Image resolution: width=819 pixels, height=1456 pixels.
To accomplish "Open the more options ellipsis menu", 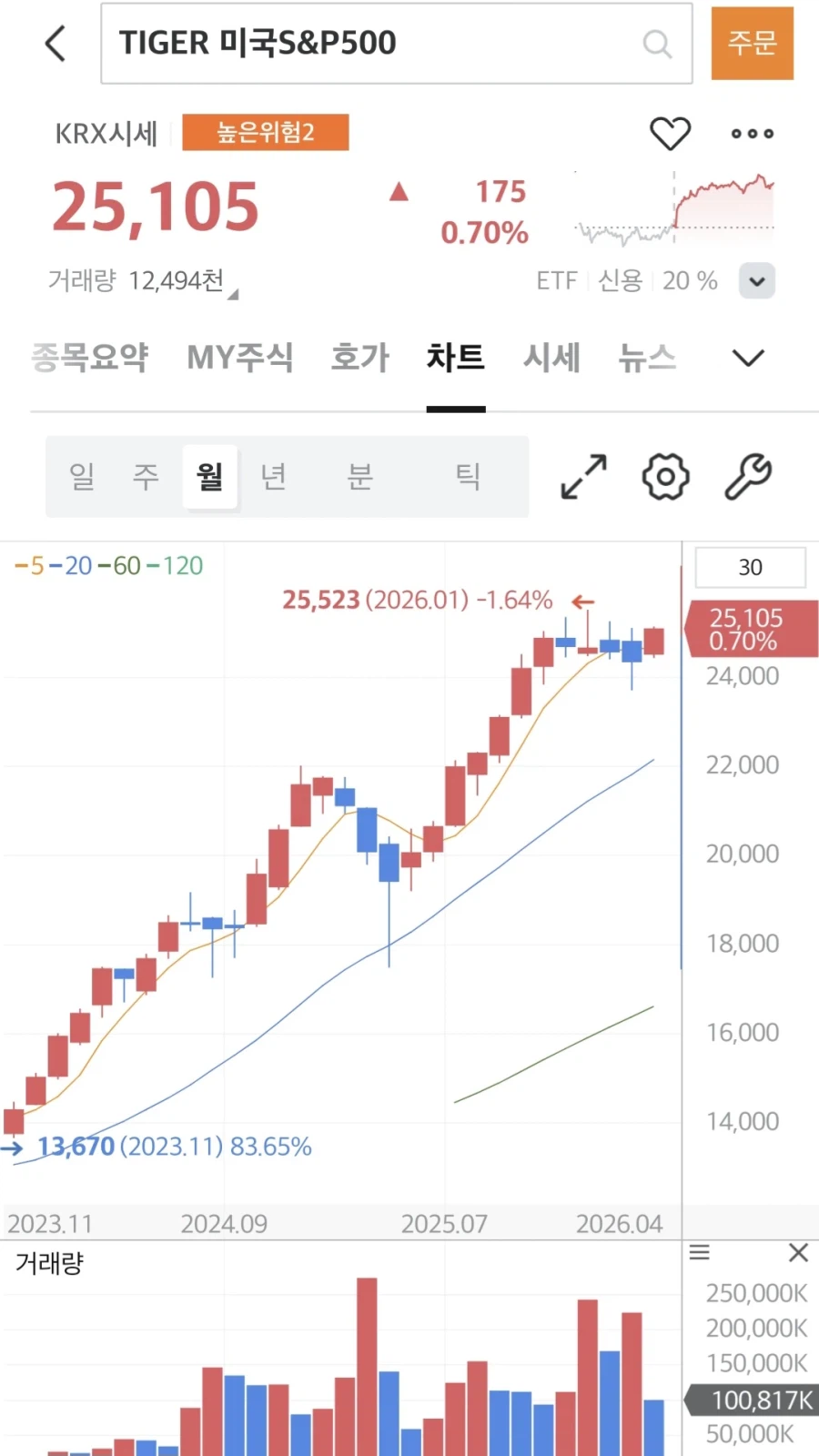I will (752, 134).
